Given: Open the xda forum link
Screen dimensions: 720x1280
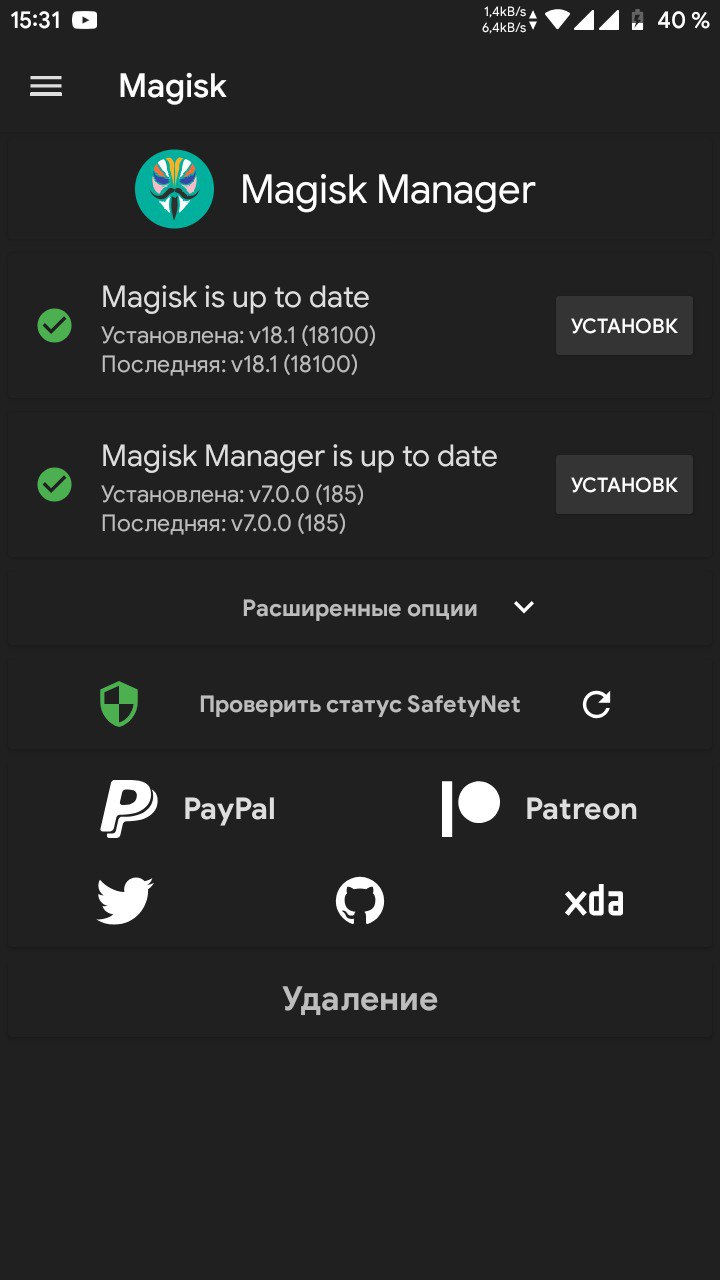Looking at the screenshot, I should click(x=594, y=902).
